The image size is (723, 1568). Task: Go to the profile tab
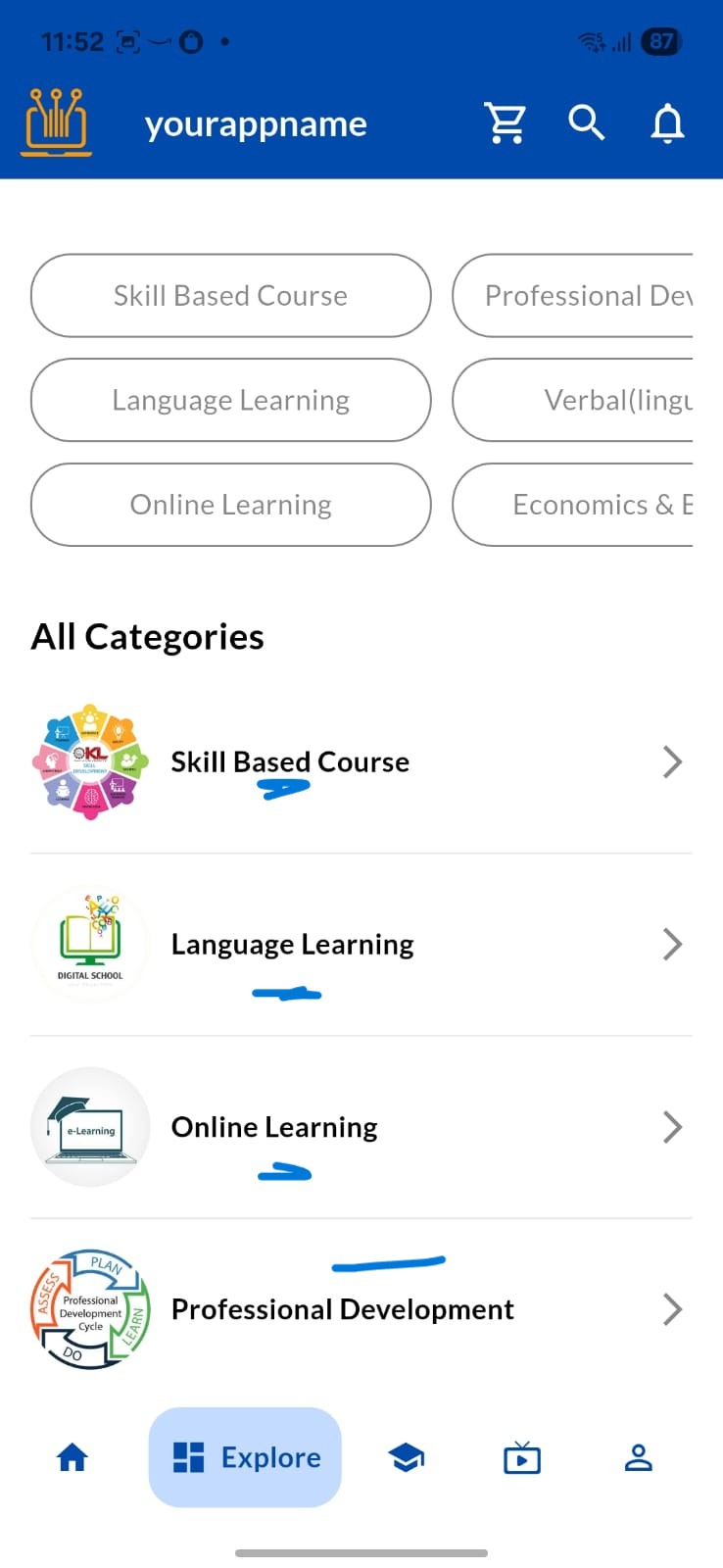pos(638,1458)
